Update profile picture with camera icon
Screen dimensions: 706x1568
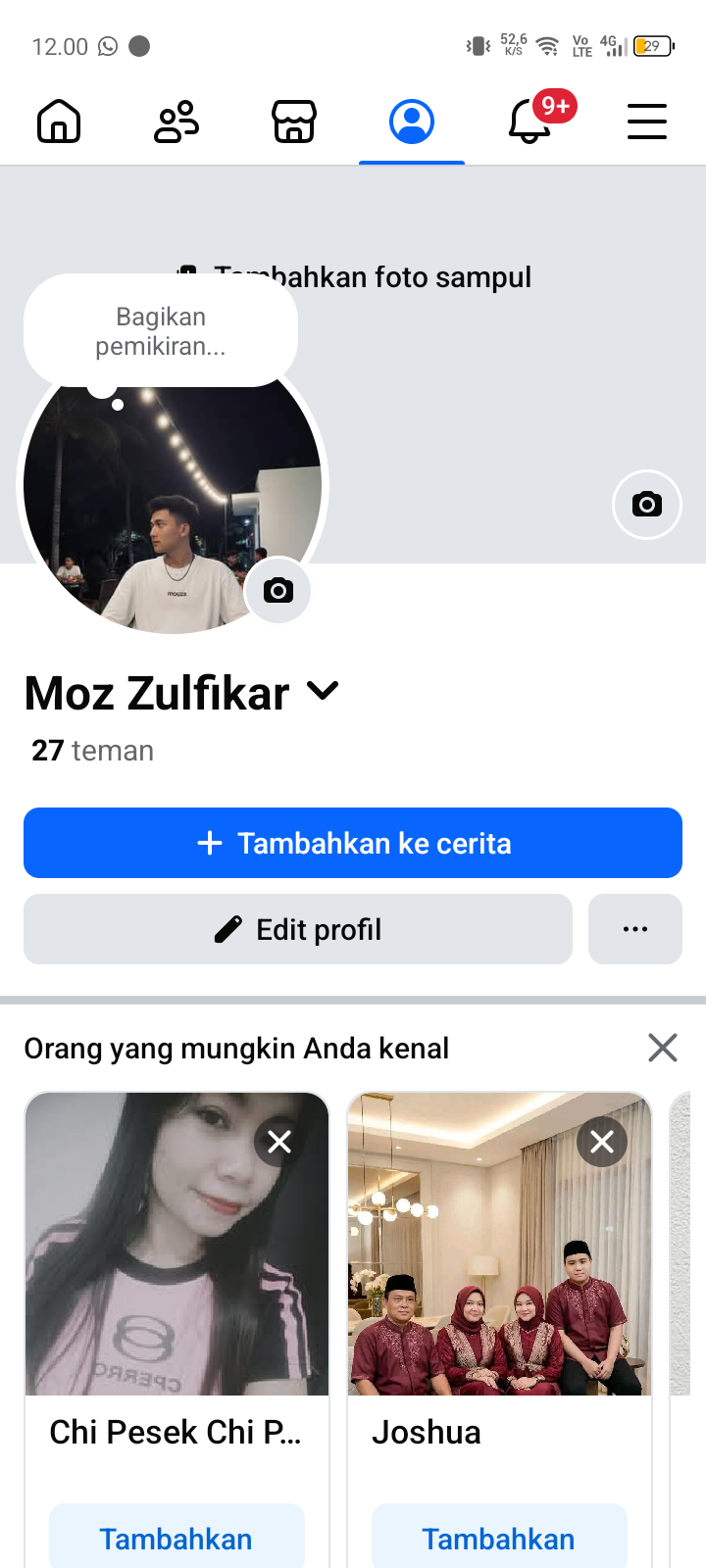tap(278, 591)
